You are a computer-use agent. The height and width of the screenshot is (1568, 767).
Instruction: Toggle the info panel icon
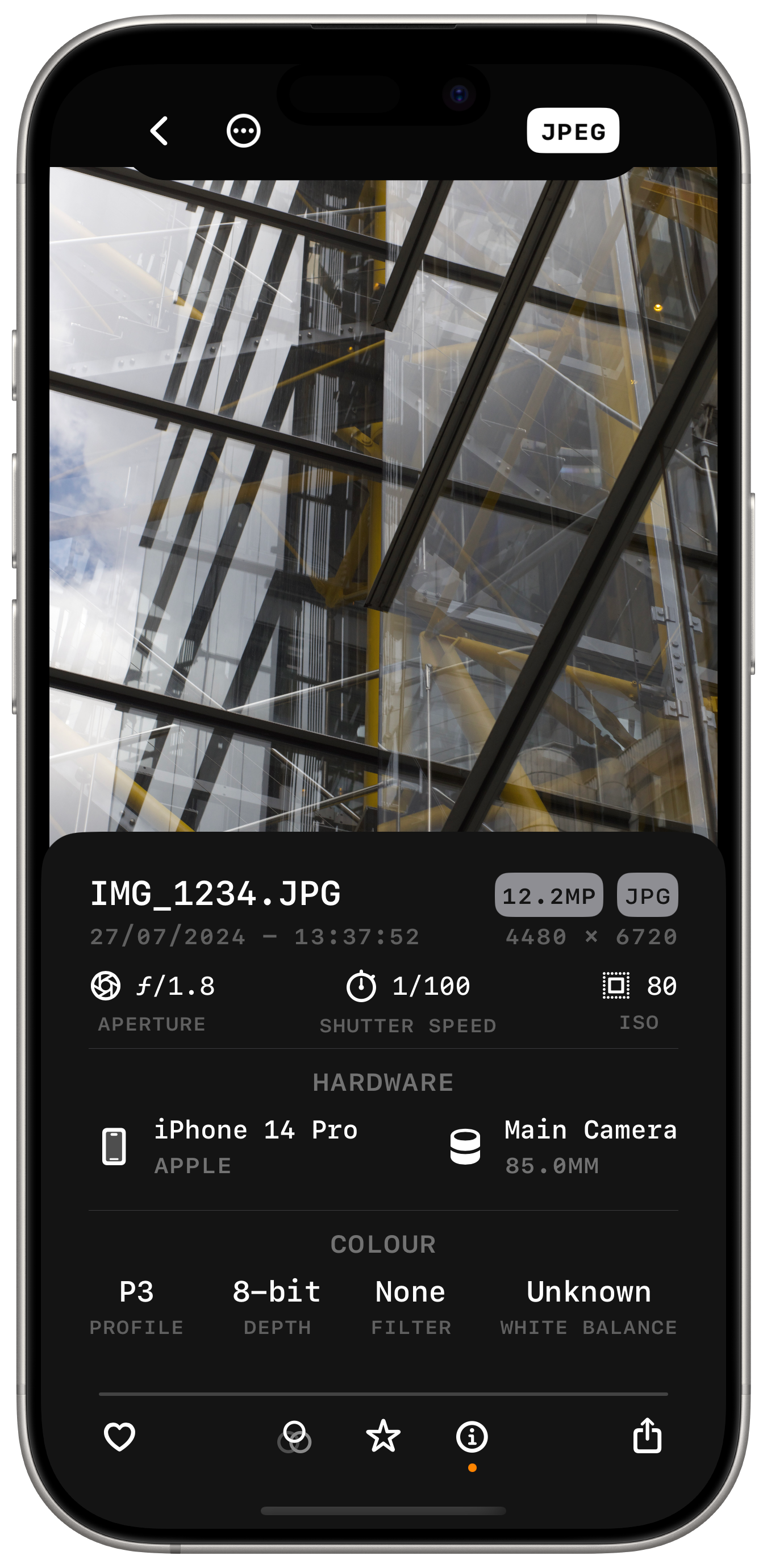472,1437
